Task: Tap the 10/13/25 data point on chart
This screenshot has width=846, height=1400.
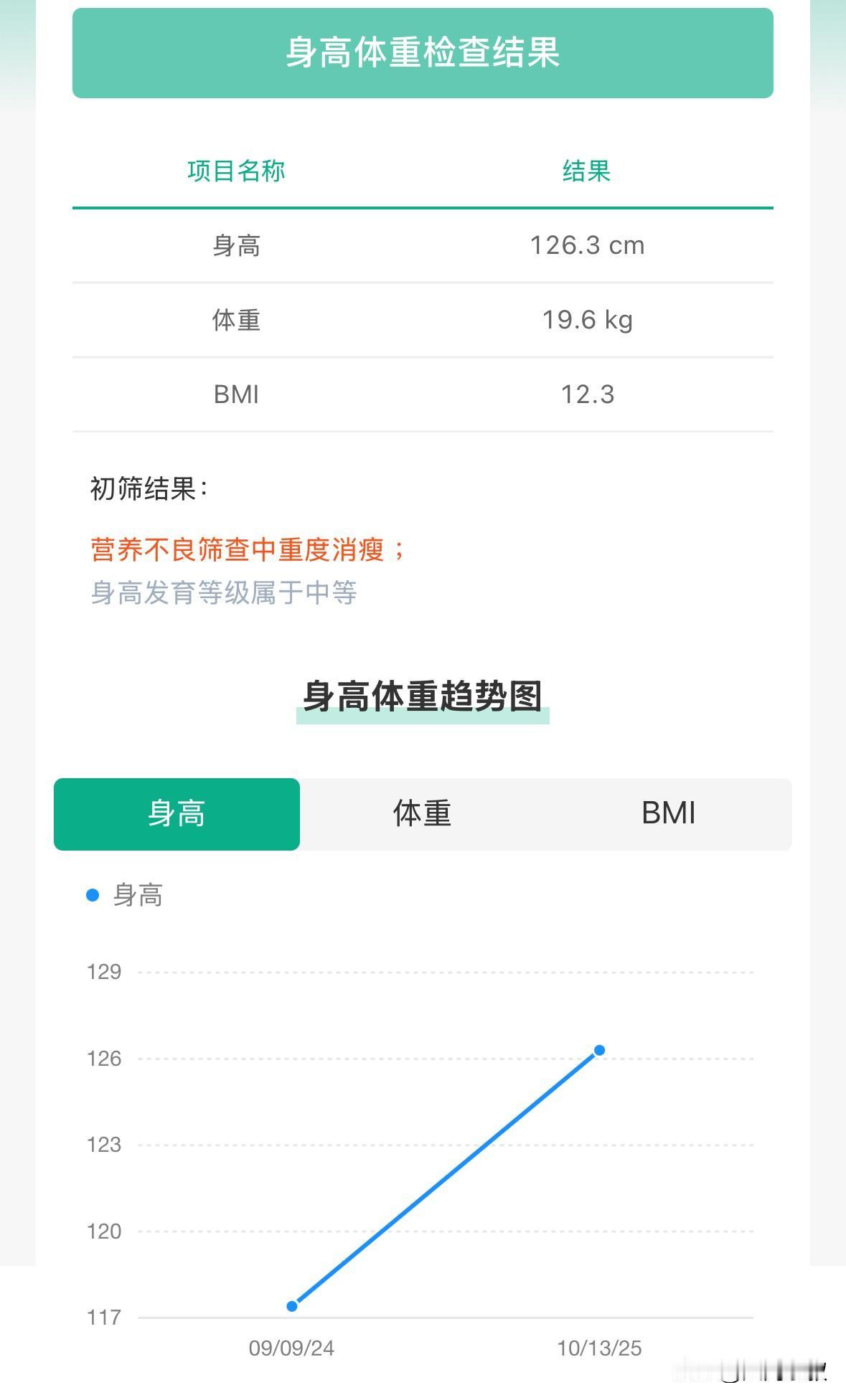Action: tap(599, 1051)
